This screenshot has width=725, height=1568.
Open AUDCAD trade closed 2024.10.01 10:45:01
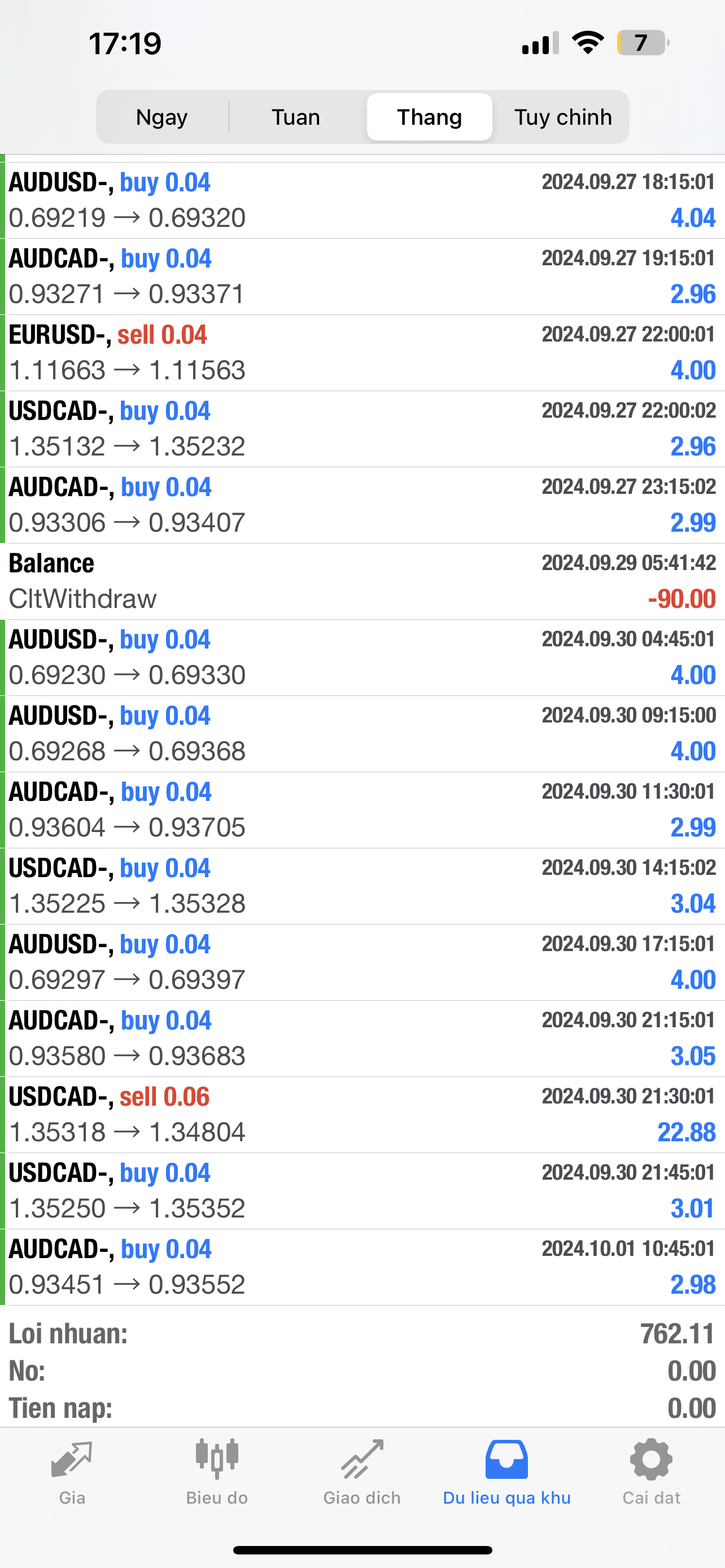pyautogui.click(x=362, y=1267)
